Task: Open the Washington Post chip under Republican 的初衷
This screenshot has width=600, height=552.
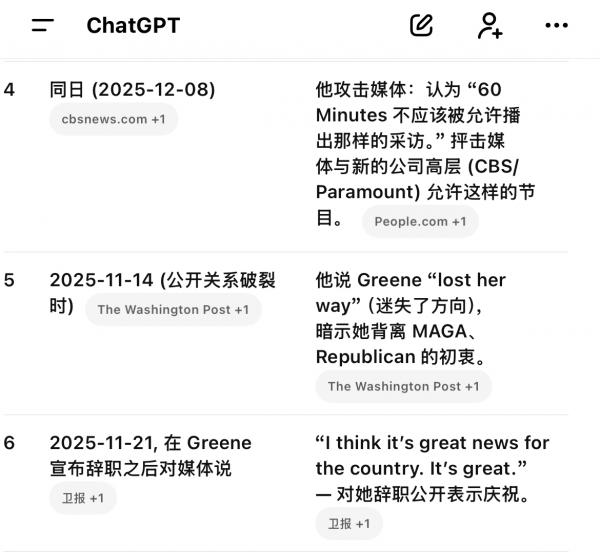Action: [403, 386]
